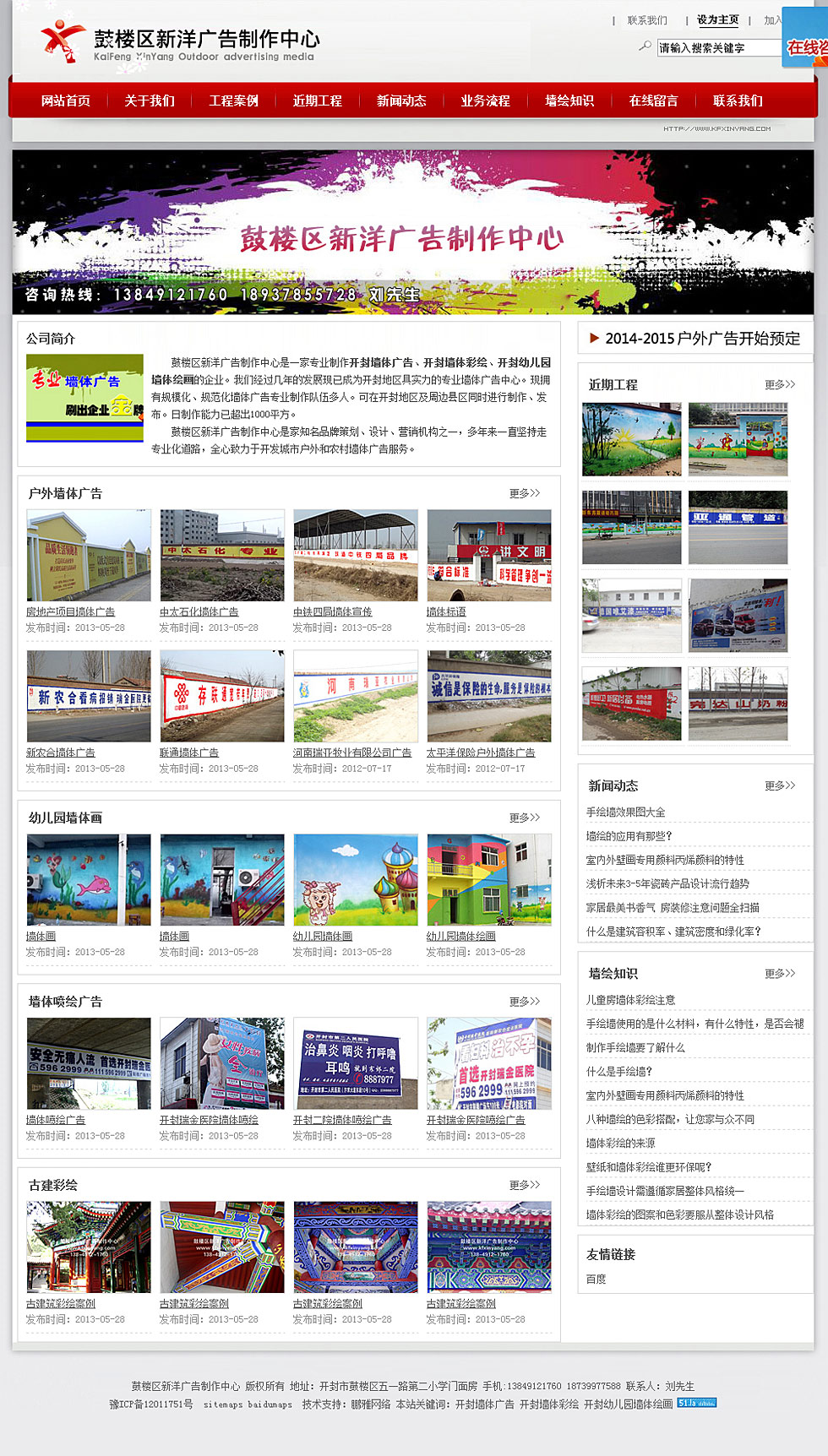Image resolution: width=828 pixels, height=1456 pixels.
Task: View the 中太石化墙体广告 thumbnail
Action: [x=222, y=555]
